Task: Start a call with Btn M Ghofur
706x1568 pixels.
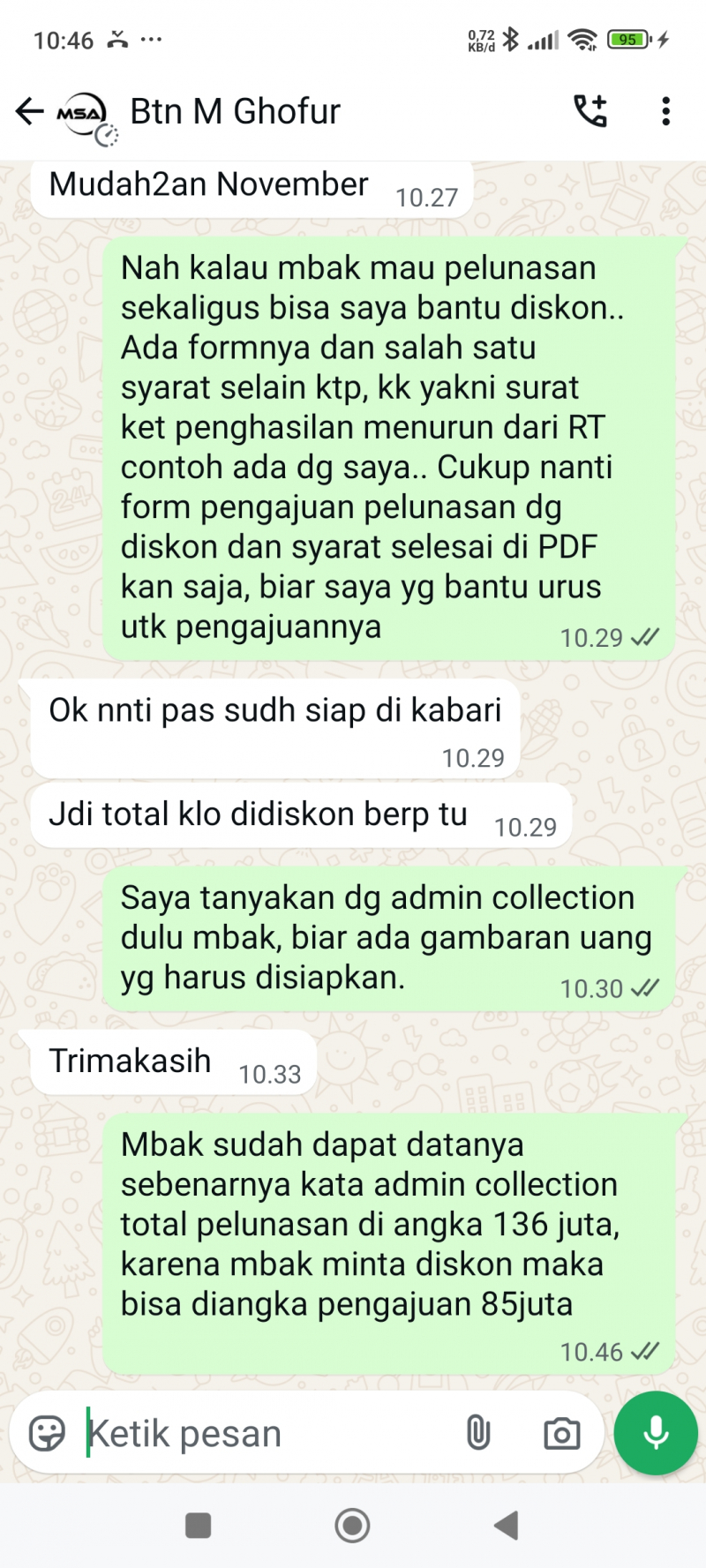Action: pos(590,111)
